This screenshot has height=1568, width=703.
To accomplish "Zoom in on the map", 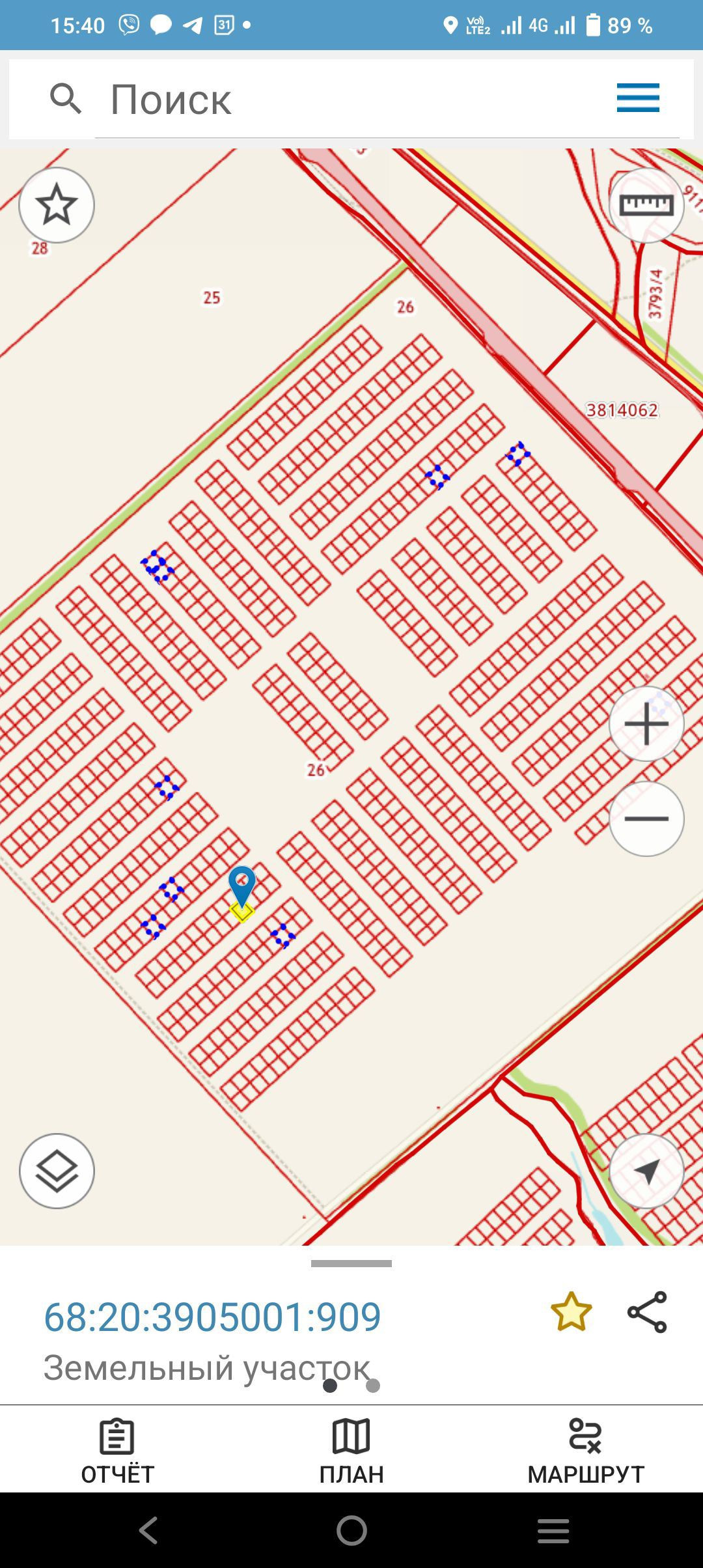I will [646, 723].
